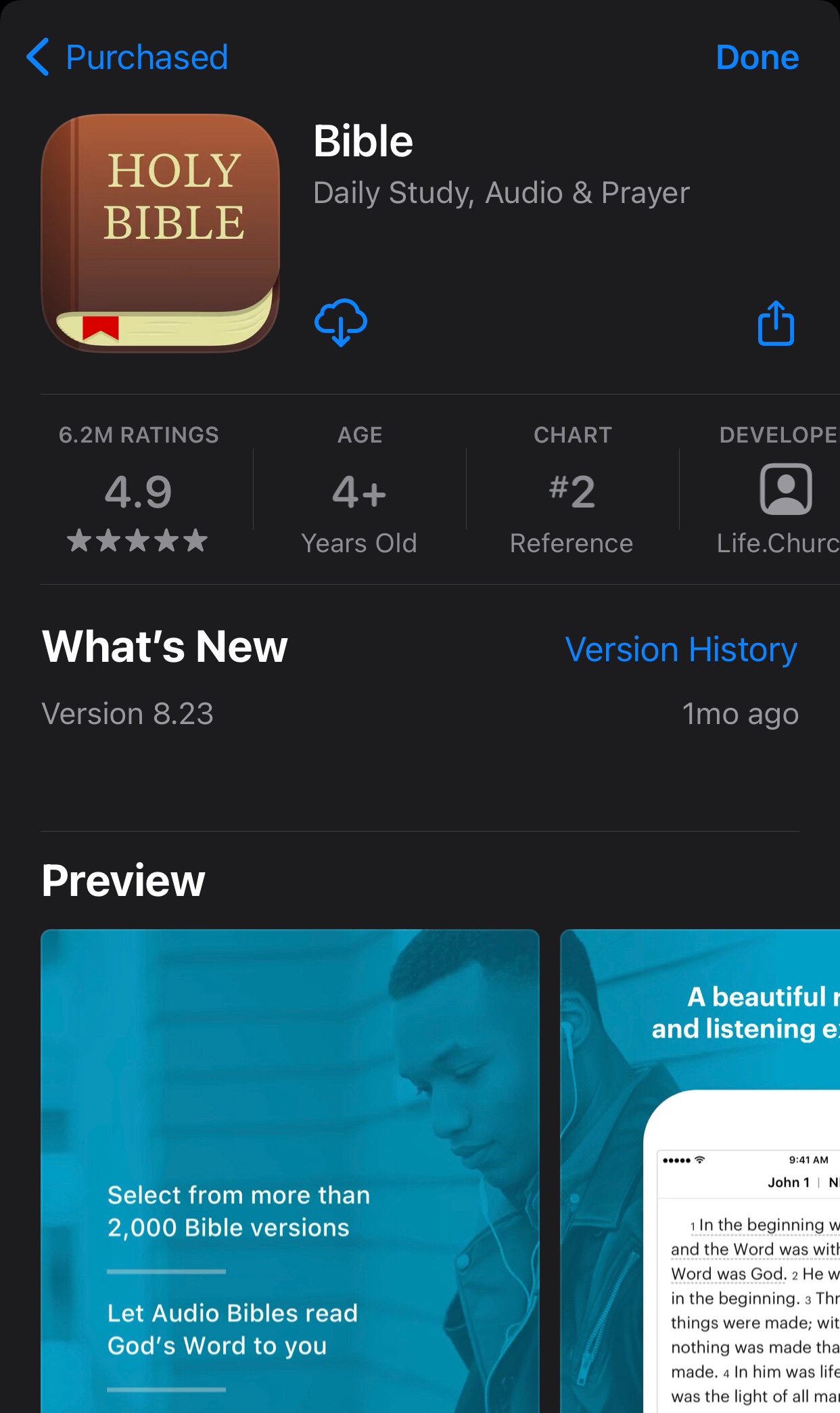
Task: Open Version History
Action: (x=681, y=650)
